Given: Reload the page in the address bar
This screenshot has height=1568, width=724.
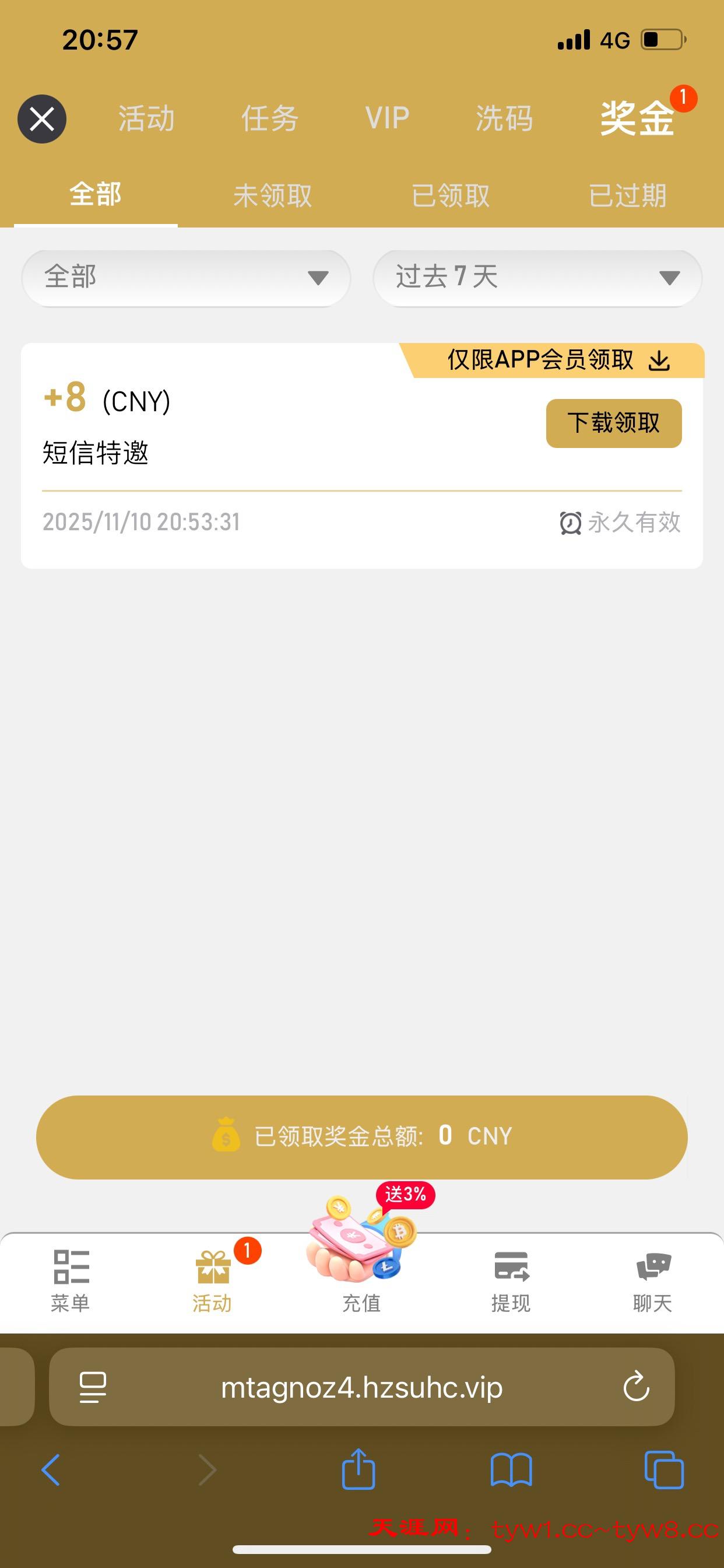Looking at the screenshot, I should [x=637, y=1387].
